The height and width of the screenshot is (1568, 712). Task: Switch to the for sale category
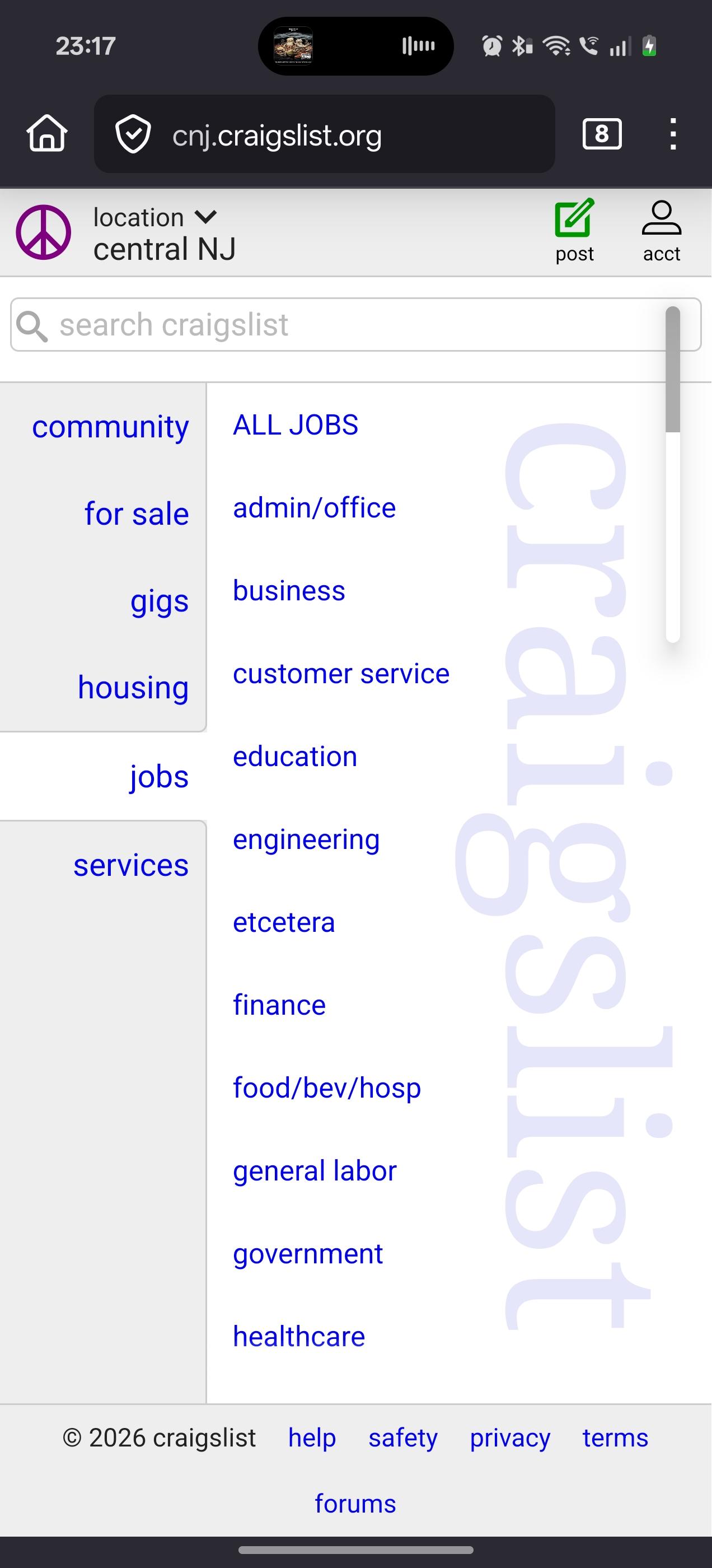click(x=137, y=514)
